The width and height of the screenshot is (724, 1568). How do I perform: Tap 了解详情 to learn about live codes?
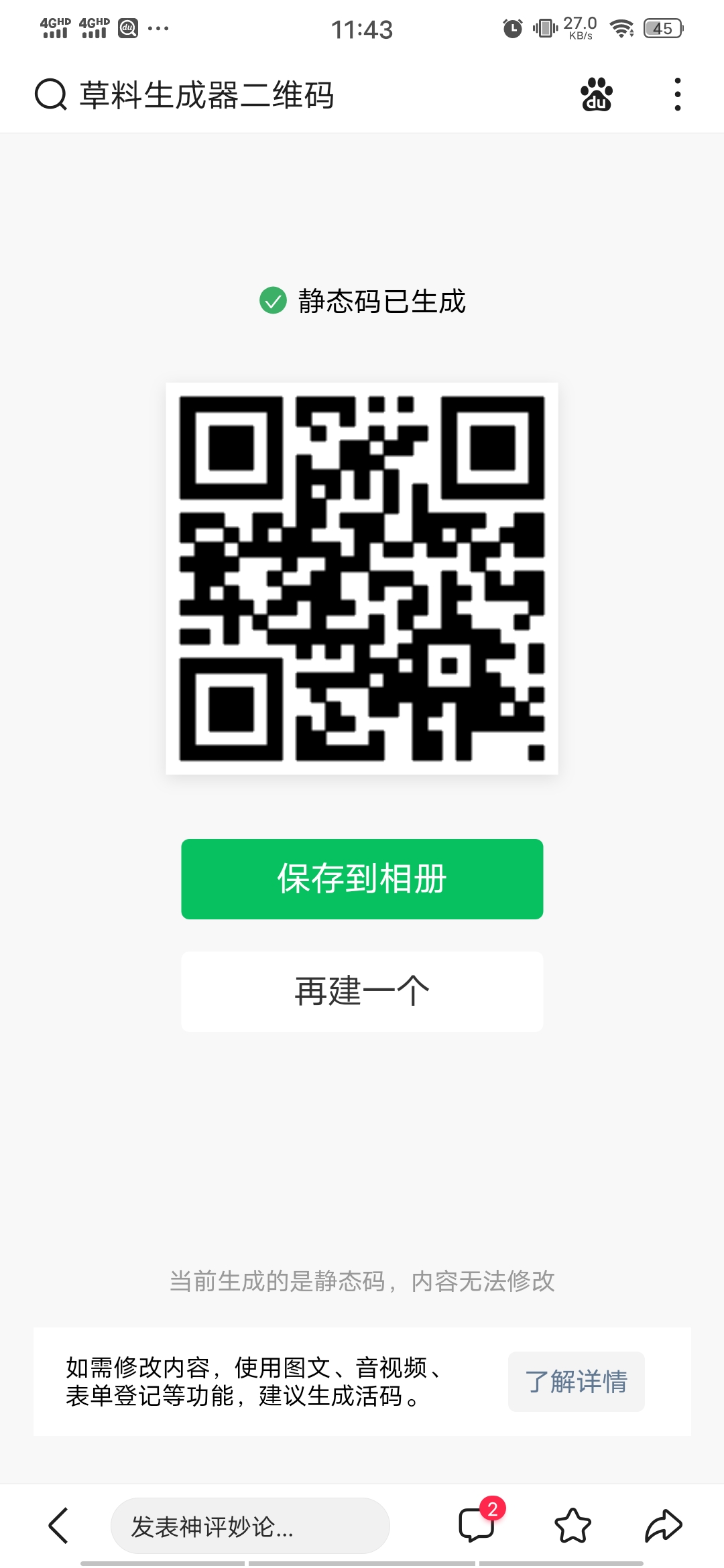tap(576, 1382)
